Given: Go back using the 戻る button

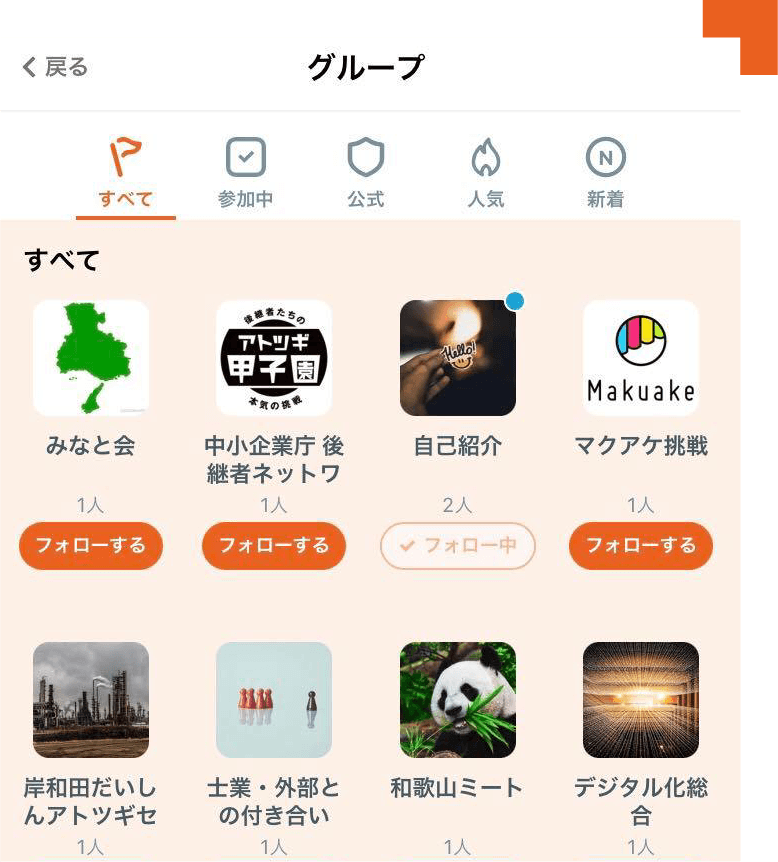Looking at the screenshot, I should click(x=55, y=67).
